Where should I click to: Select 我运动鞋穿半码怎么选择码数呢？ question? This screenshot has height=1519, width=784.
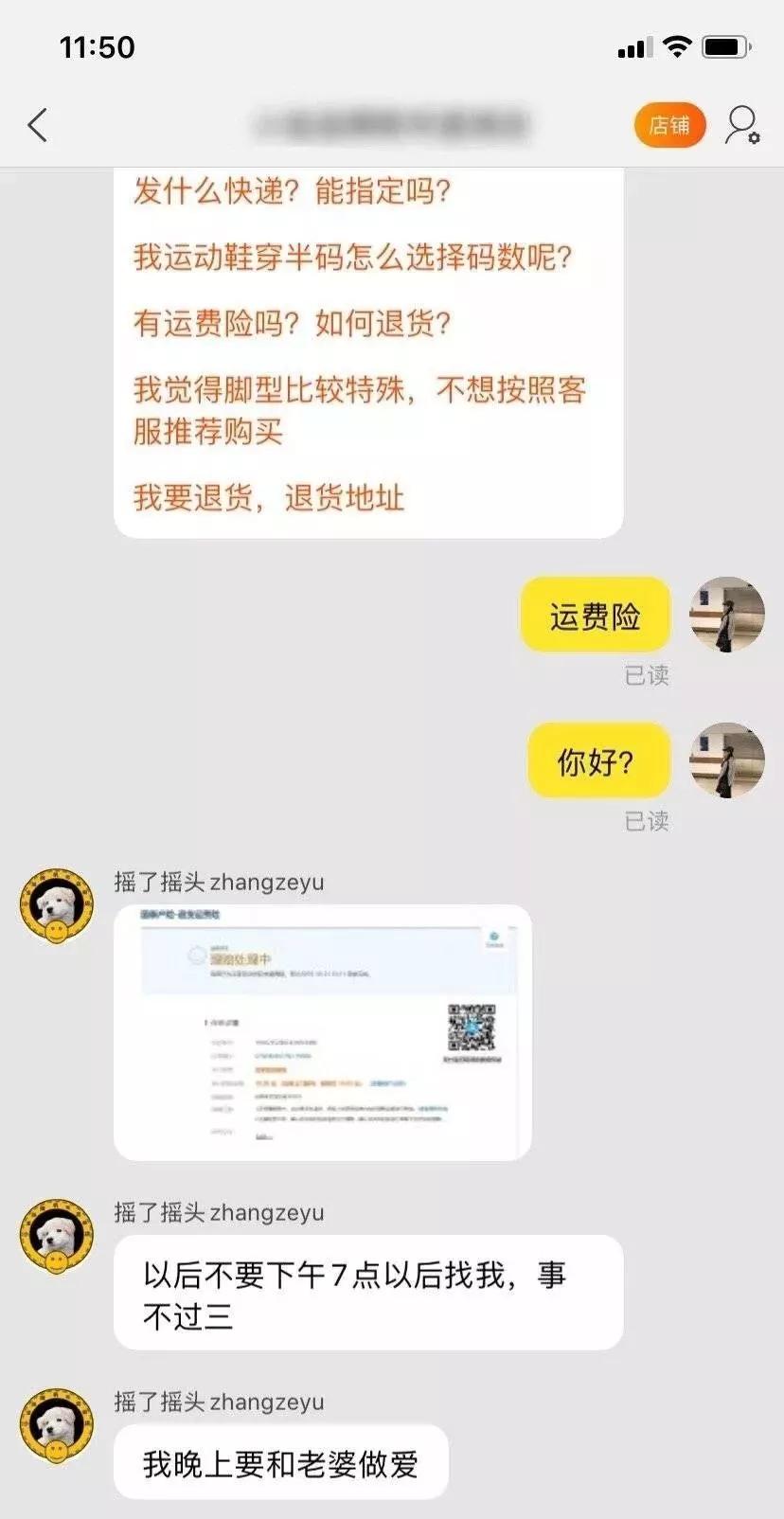click(352, 258)
